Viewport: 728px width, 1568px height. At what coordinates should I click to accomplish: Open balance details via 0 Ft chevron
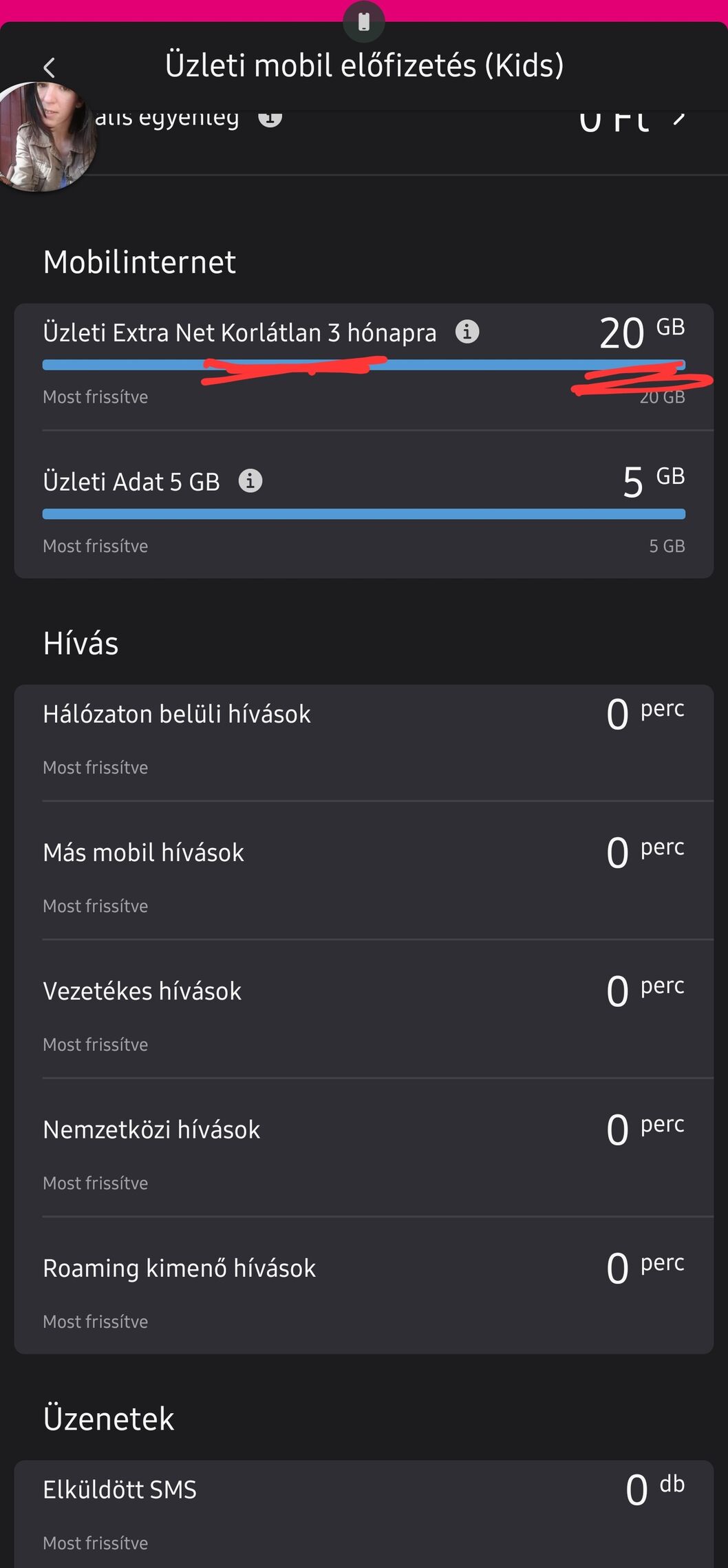tap(679, 118)
